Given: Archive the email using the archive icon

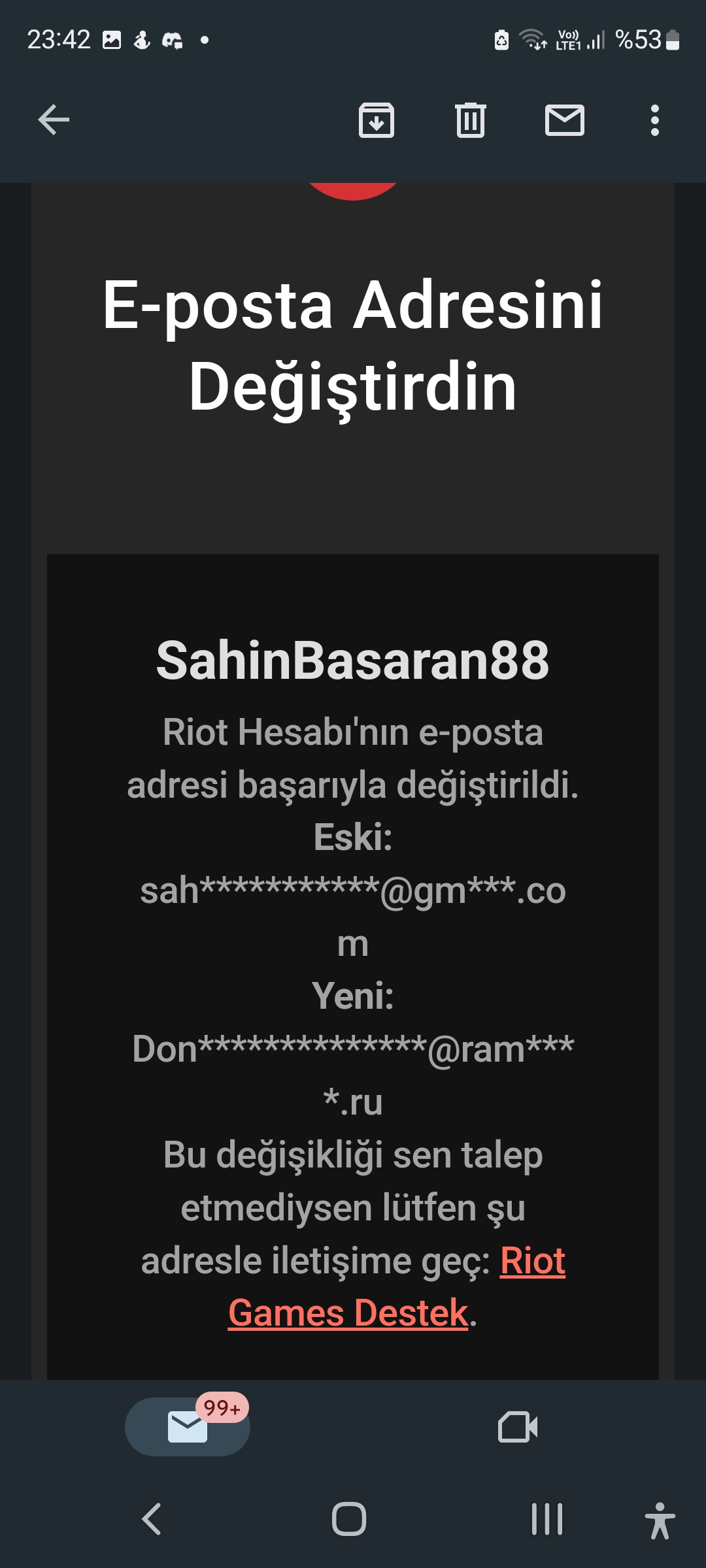Looking at the screenshot, I should click(376, 120).
